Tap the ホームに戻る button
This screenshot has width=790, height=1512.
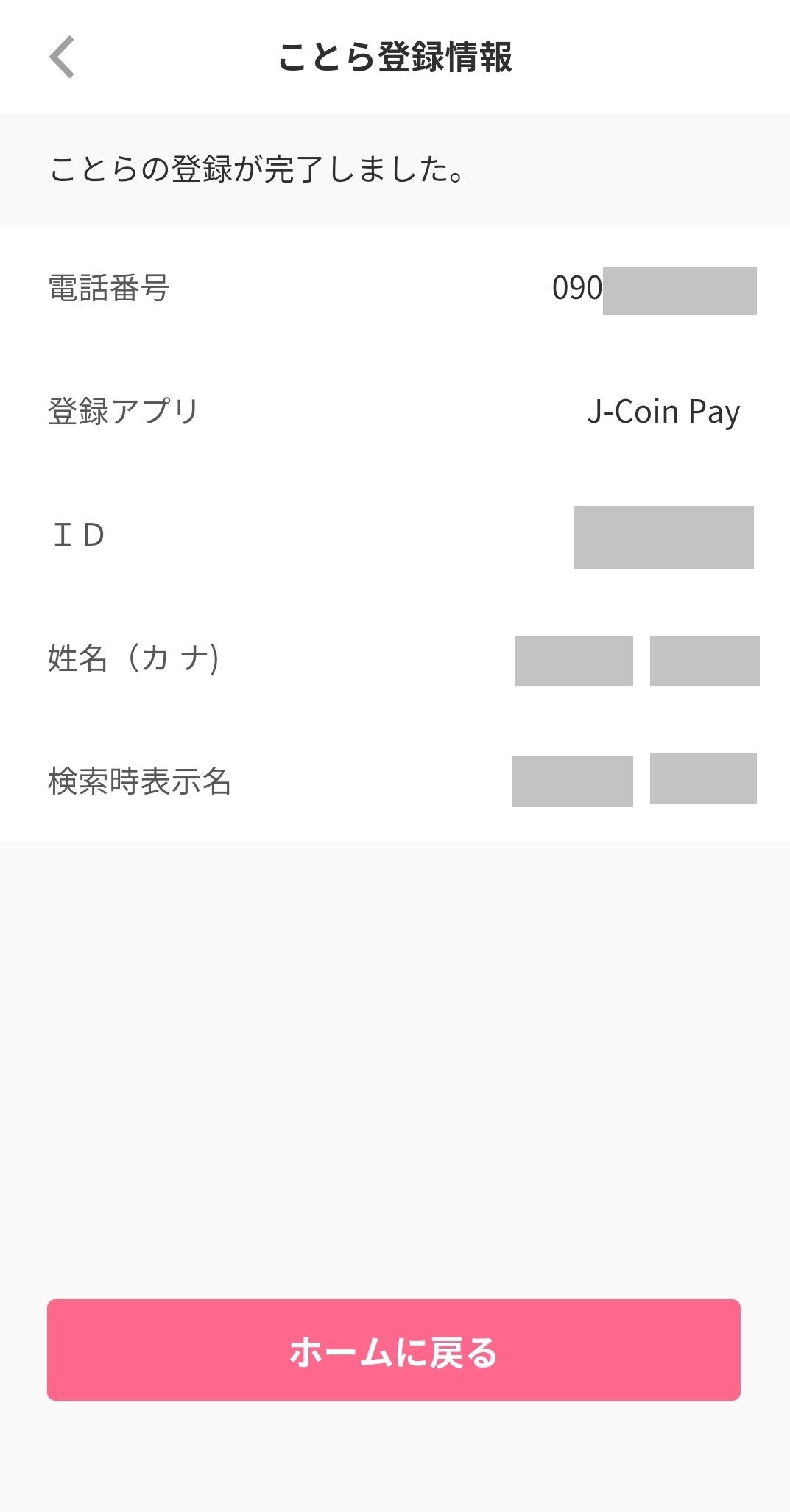coord(394,1350)
